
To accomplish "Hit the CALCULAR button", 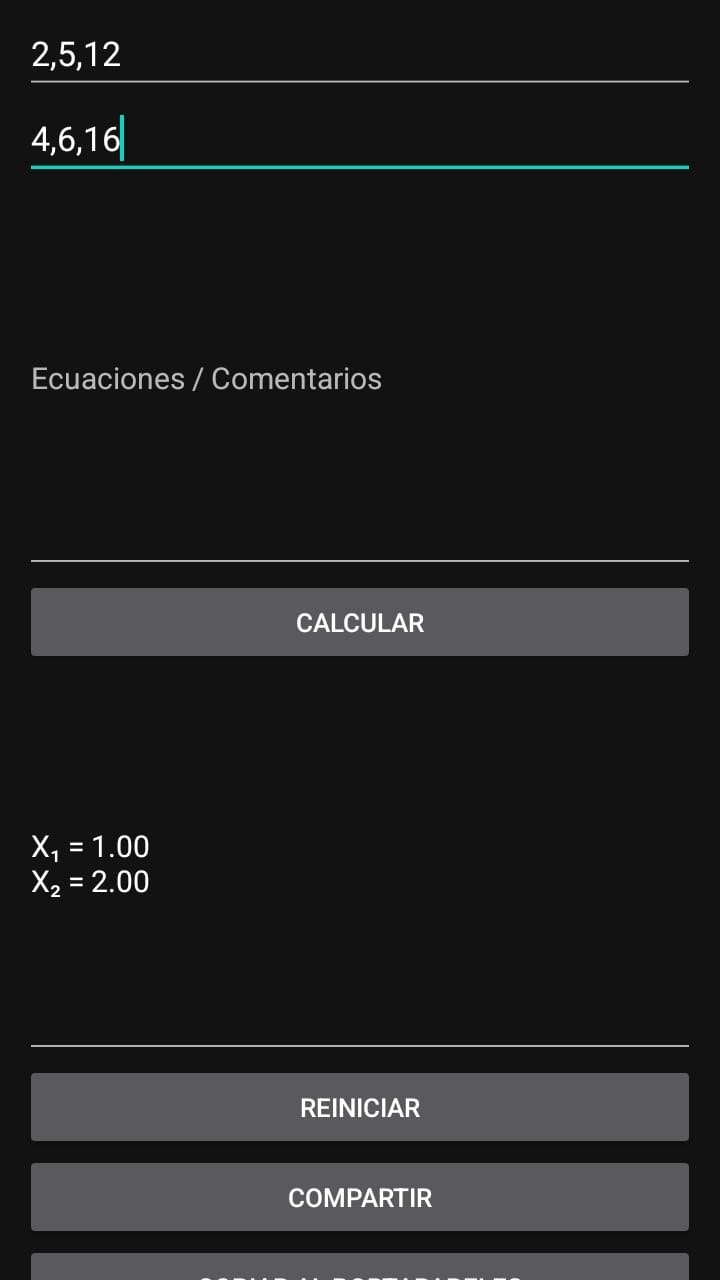I will point(360,622).
